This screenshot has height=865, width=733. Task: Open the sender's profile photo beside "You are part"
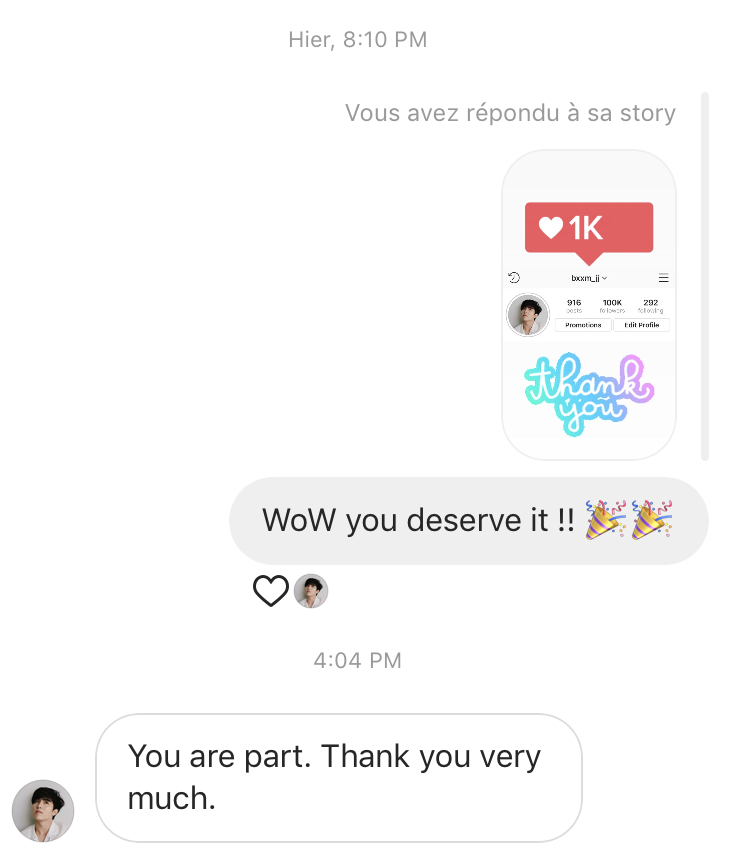42,811
